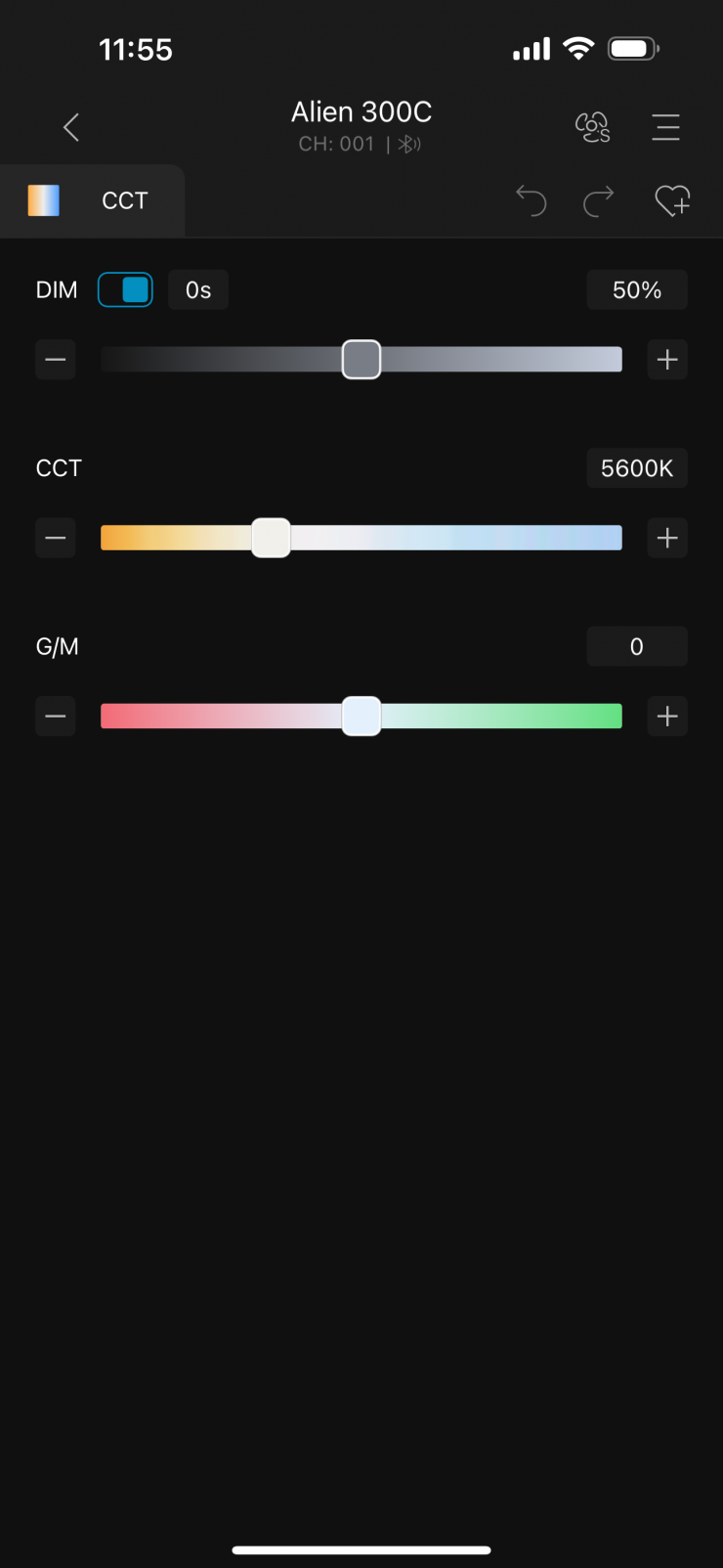The width and height of the screenshot is (723, 1568).
Task: Open the hamburger menu
Action: click(665, 127)
